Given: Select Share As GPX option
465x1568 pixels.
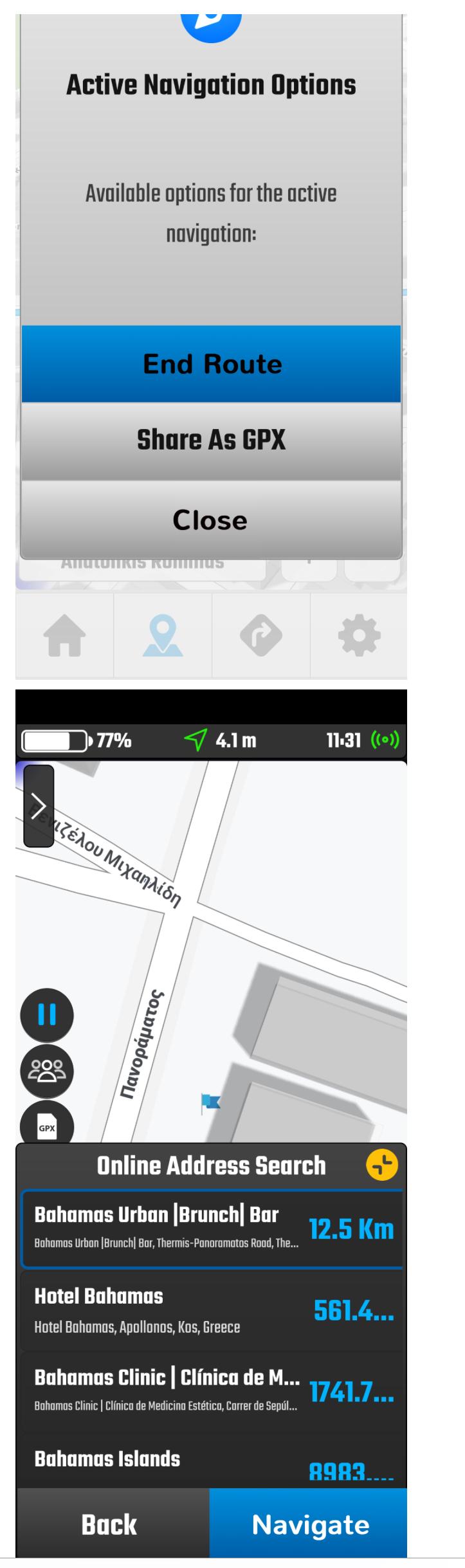Looking at the screenshot, I should click(211, 441).
